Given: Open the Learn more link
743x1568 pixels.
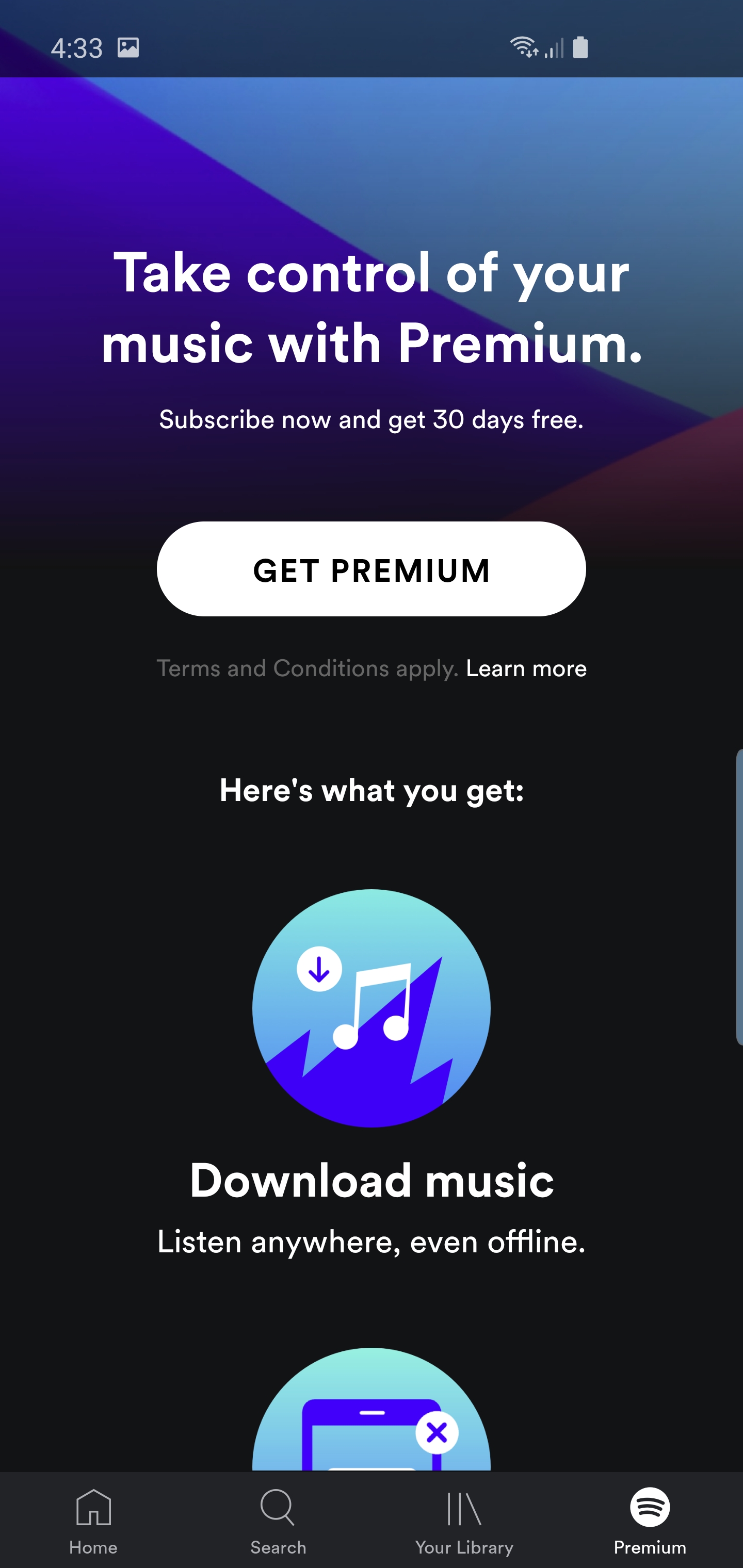Looking at the screenshot, I should click(x=526, y=668).
